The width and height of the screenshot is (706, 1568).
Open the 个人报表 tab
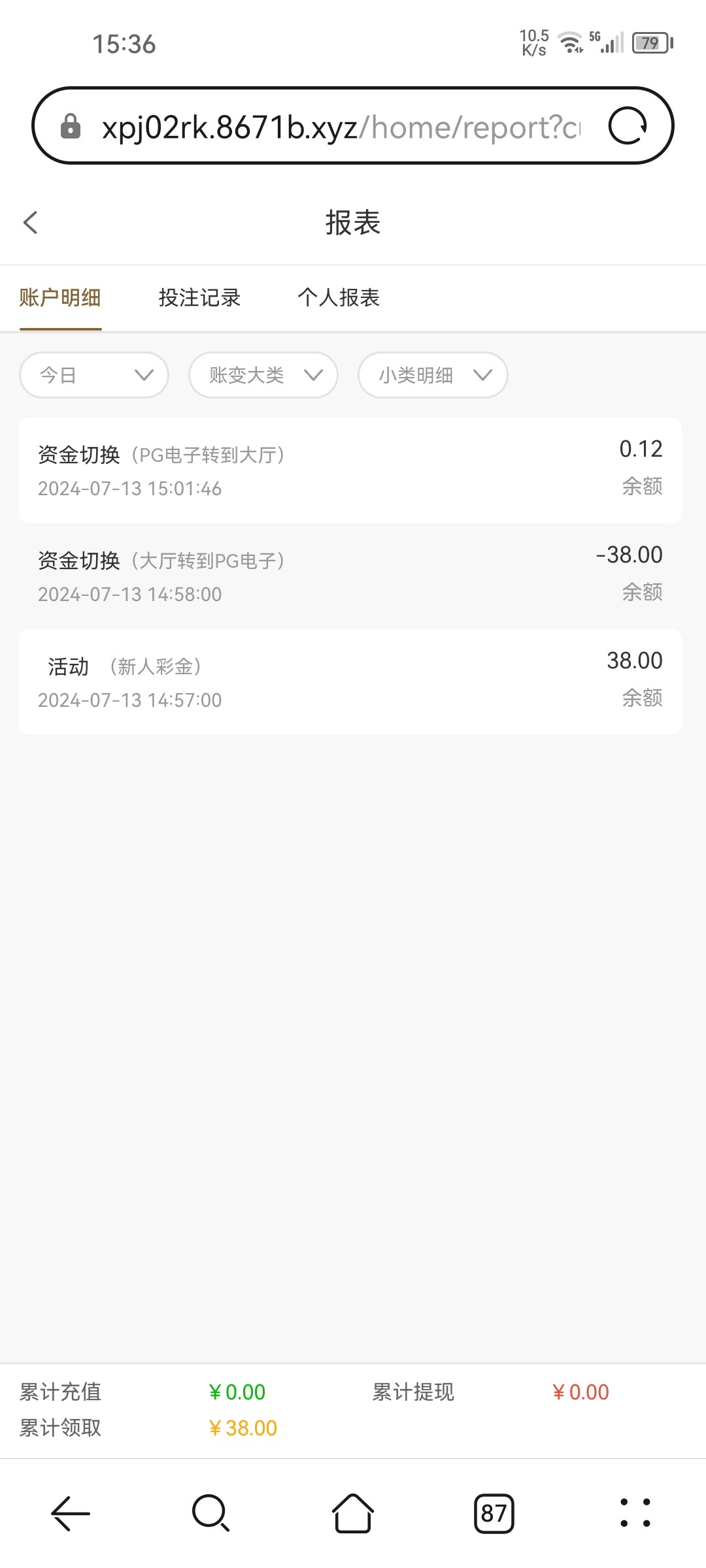click(x=339, y=298)
